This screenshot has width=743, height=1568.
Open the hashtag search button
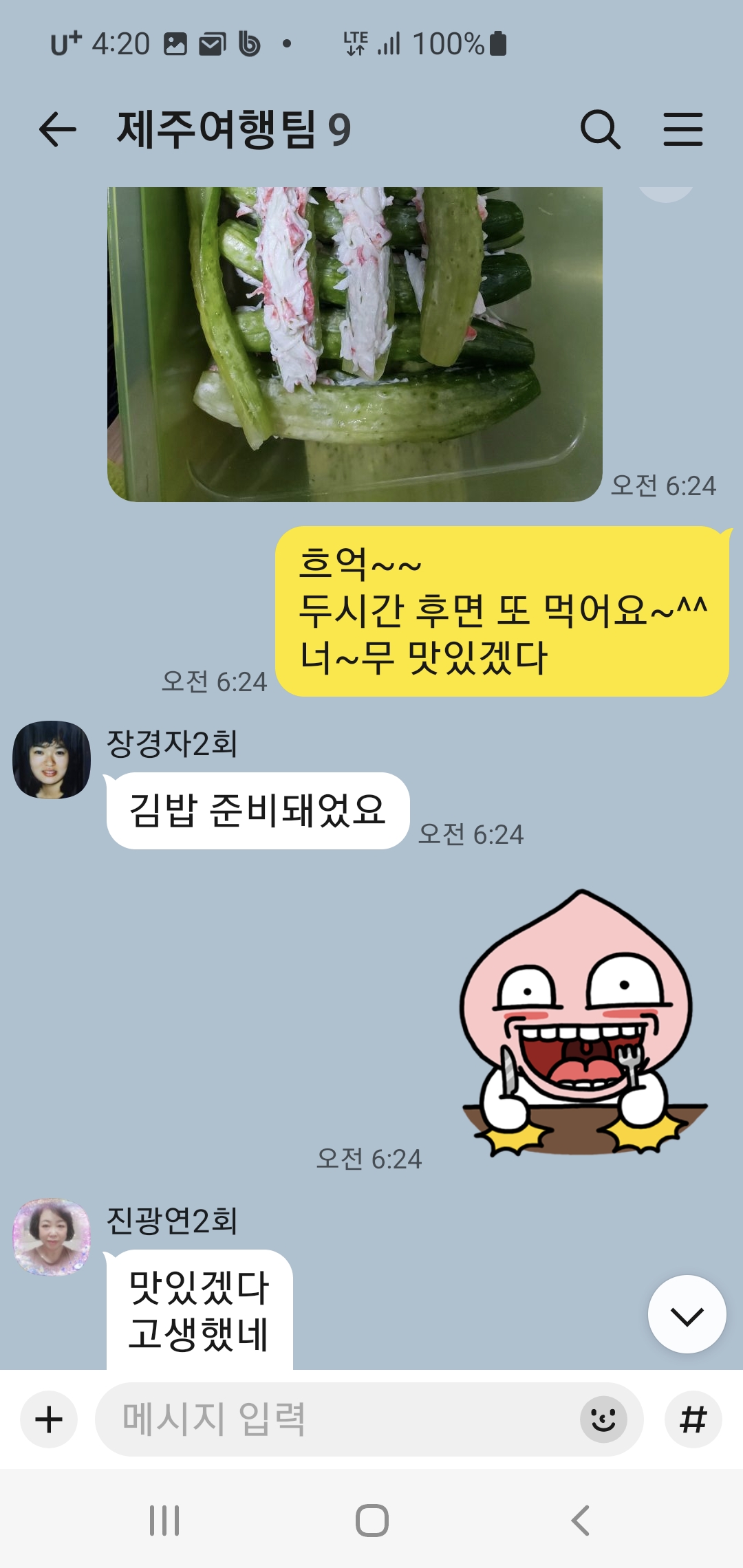(693, 1419)
